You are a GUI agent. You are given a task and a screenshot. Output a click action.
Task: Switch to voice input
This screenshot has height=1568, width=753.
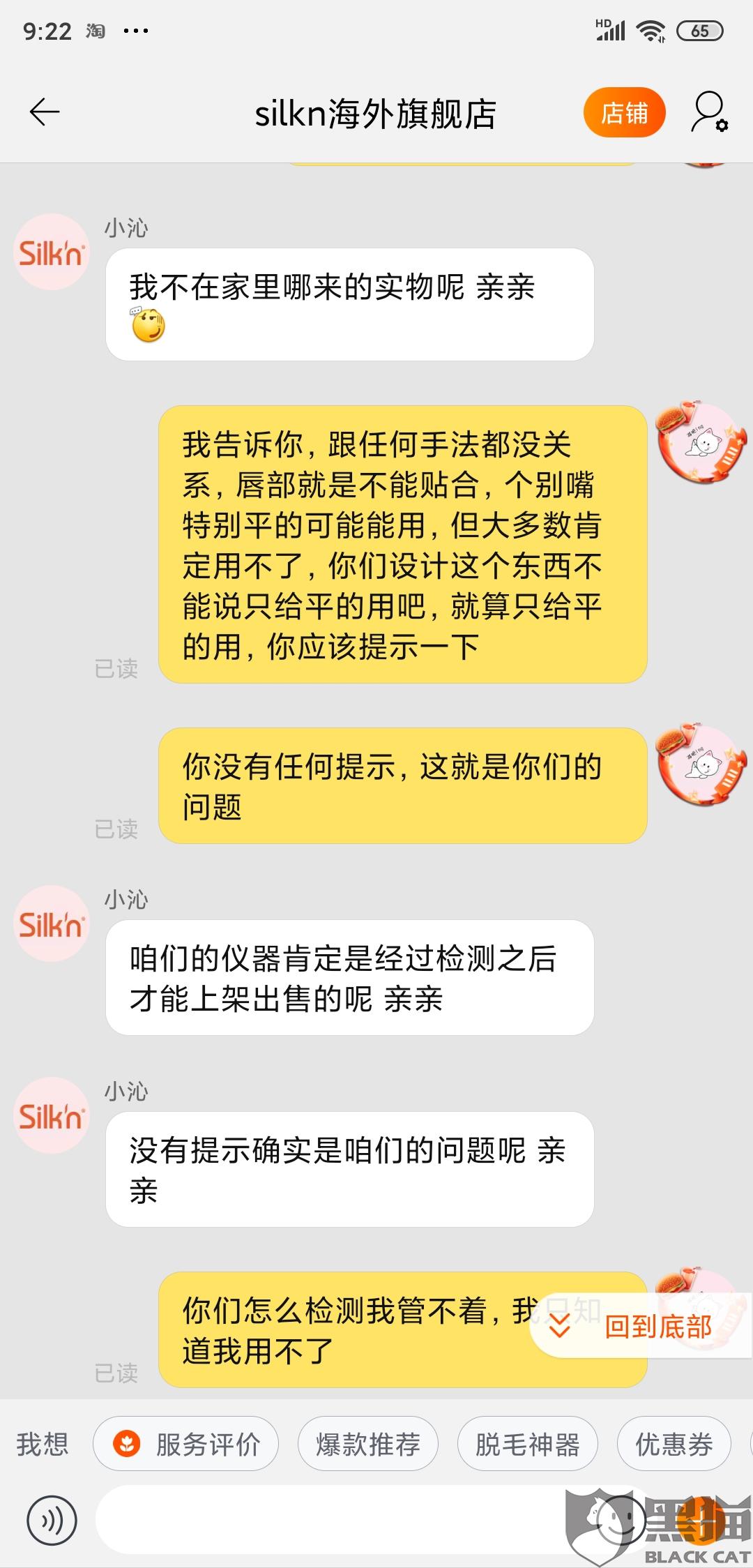tap(52, 1520)
